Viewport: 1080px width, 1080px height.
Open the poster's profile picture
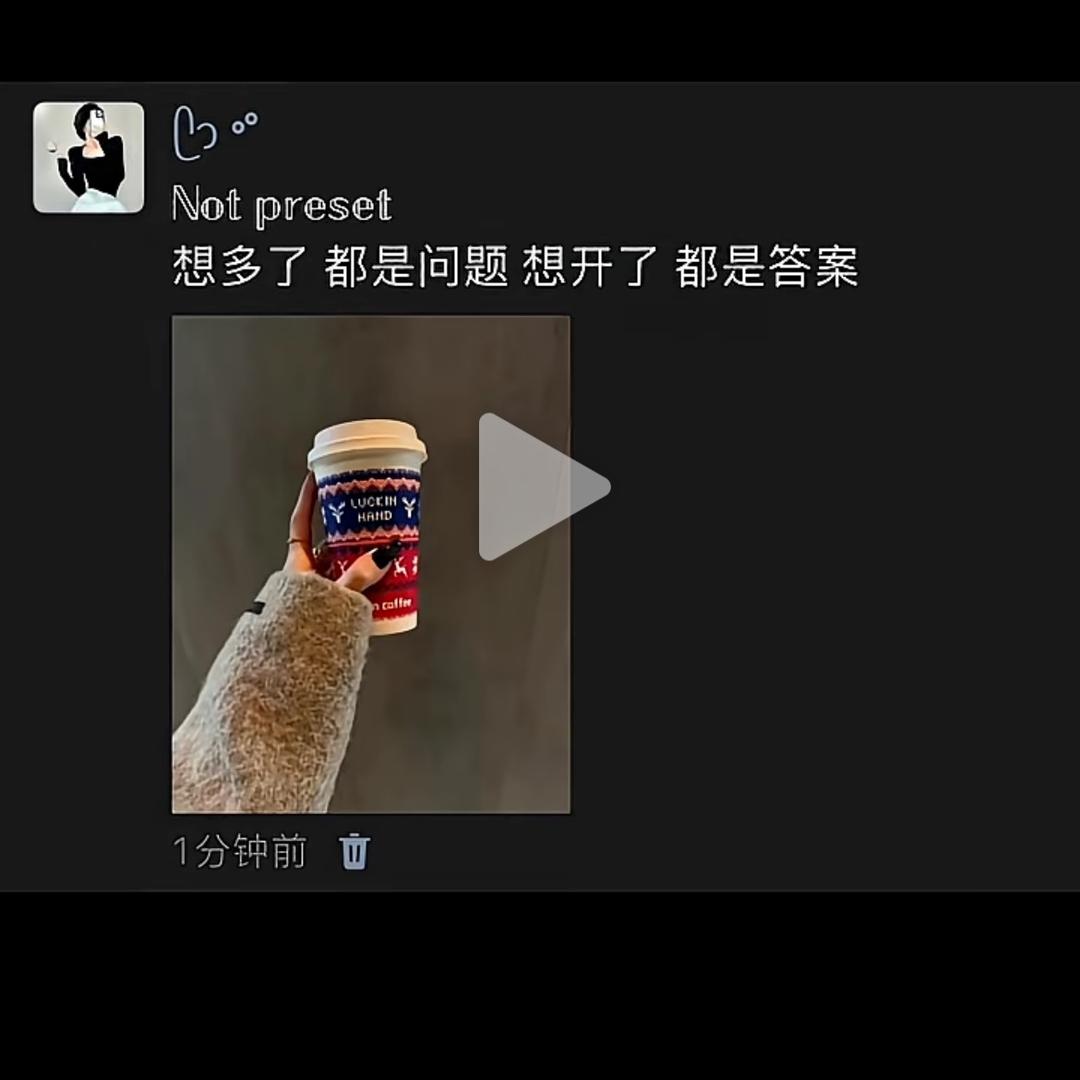pos(89,158)
